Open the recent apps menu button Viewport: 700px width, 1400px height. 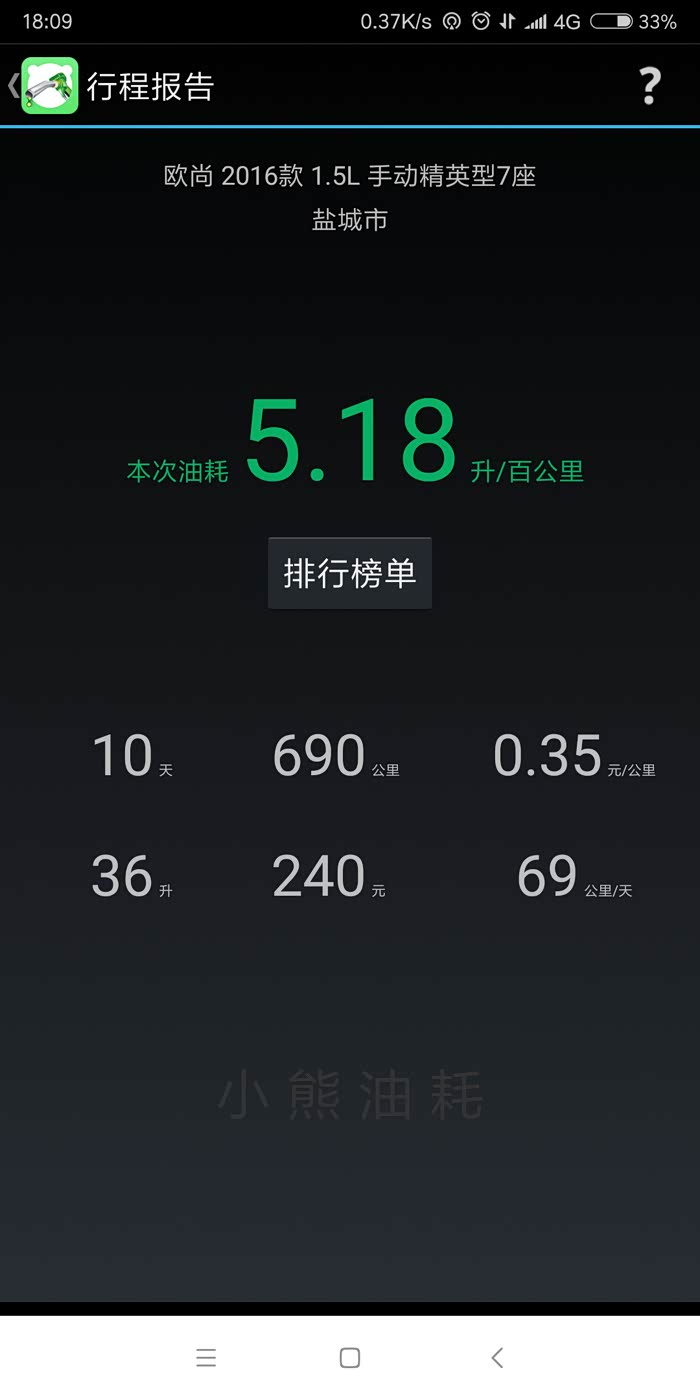(x=206, y=1357)
